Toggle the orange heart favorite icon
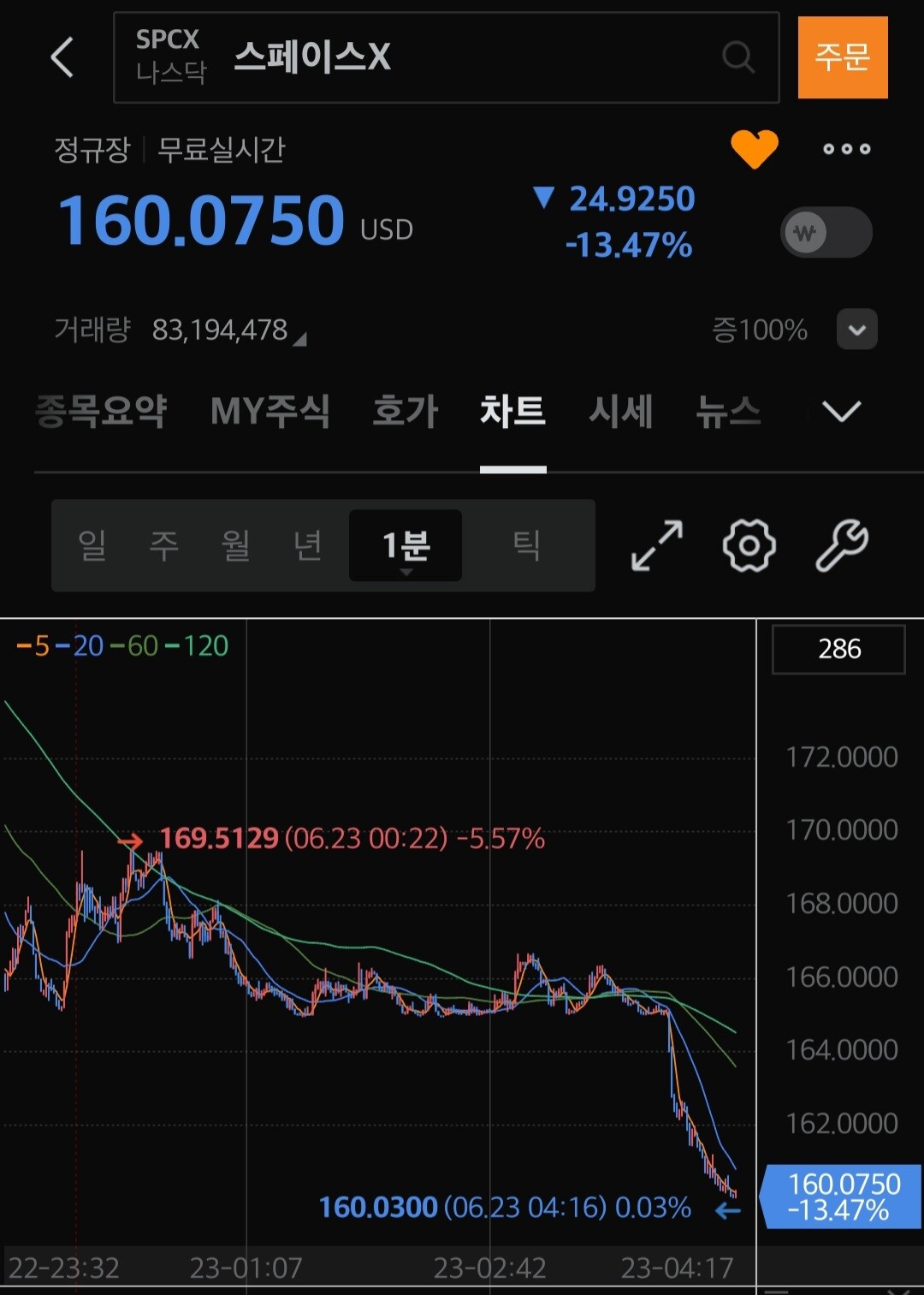The image size is (924, 1295). (x=755, y=149)
